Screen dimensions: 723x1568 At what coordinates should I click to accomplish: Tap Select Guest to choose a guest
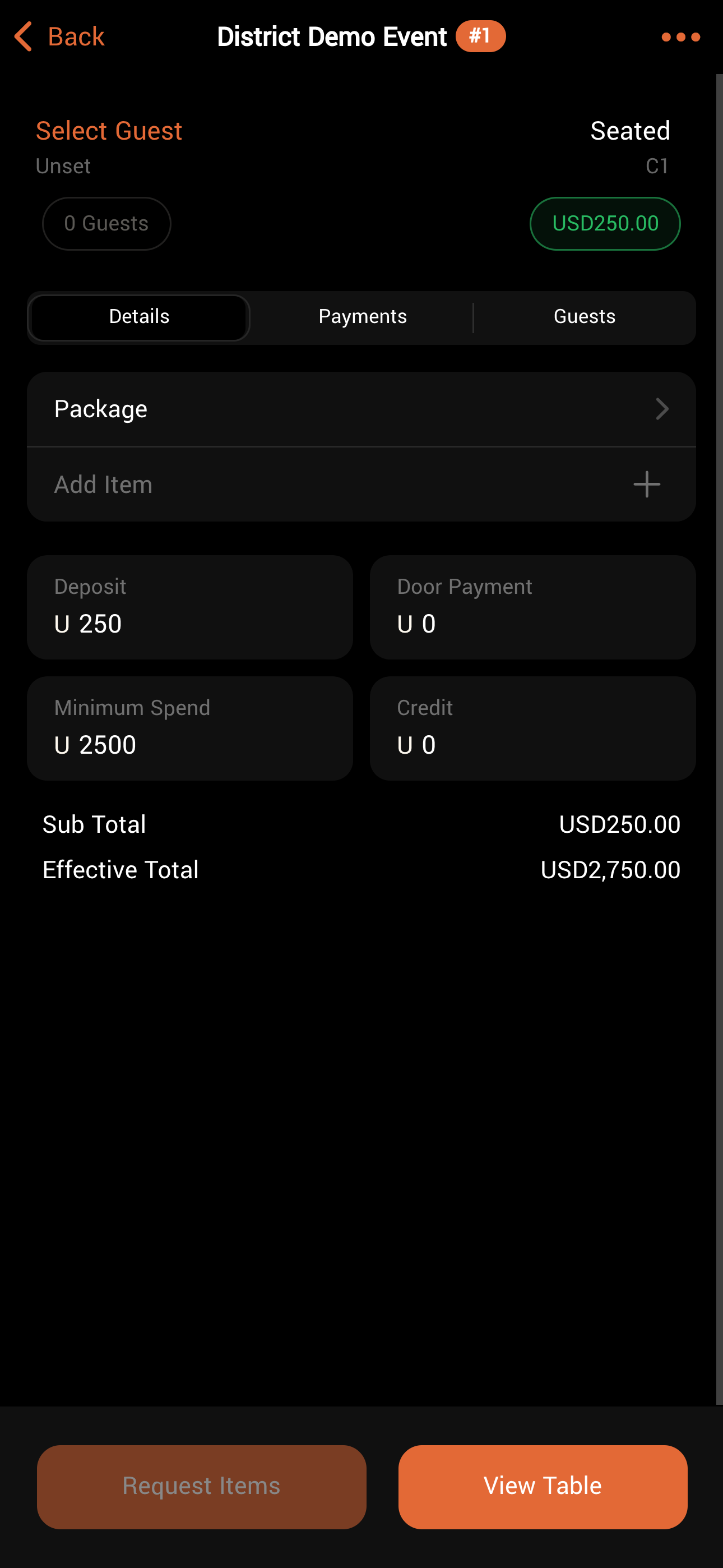[109, 131]
